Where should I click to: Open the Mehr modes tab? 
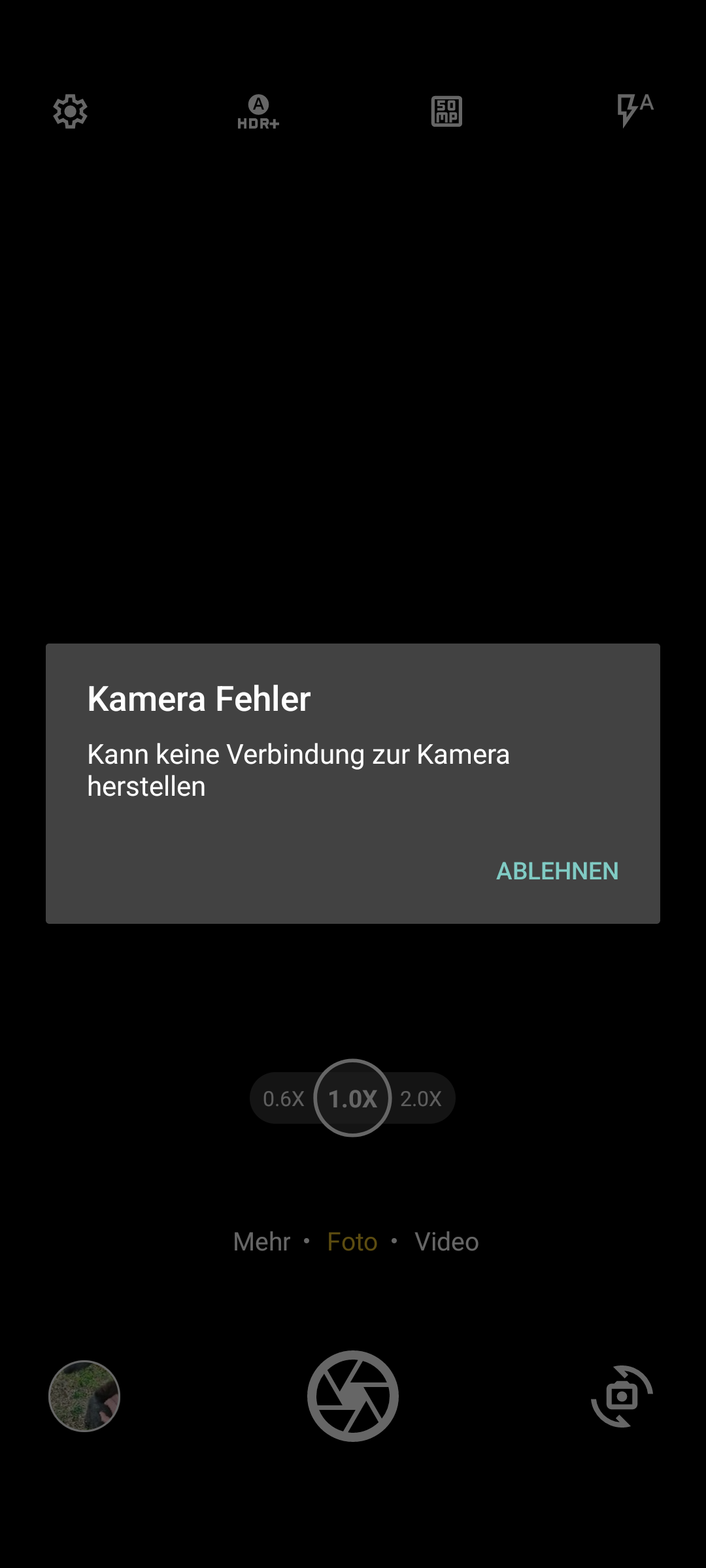[x=261, y=1241]
